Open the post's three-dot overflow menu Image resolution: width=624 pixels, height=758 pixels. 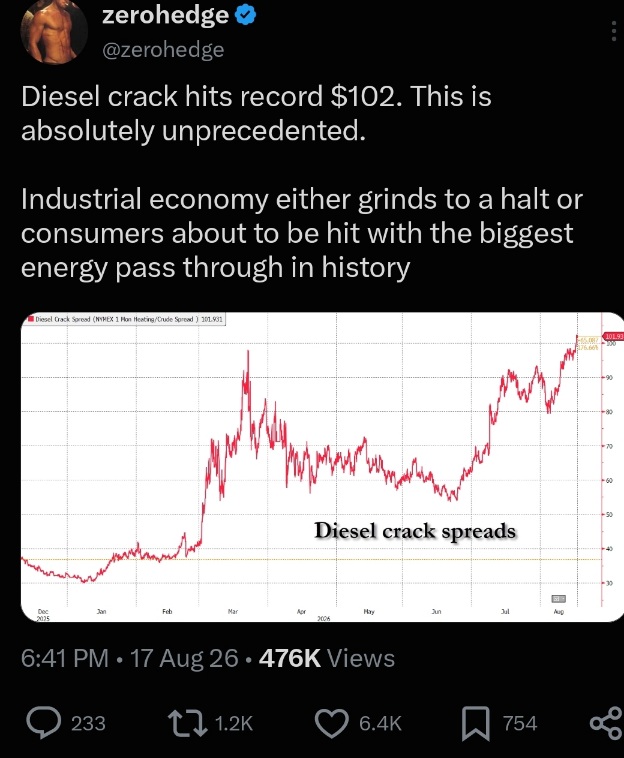coord(613,31)
